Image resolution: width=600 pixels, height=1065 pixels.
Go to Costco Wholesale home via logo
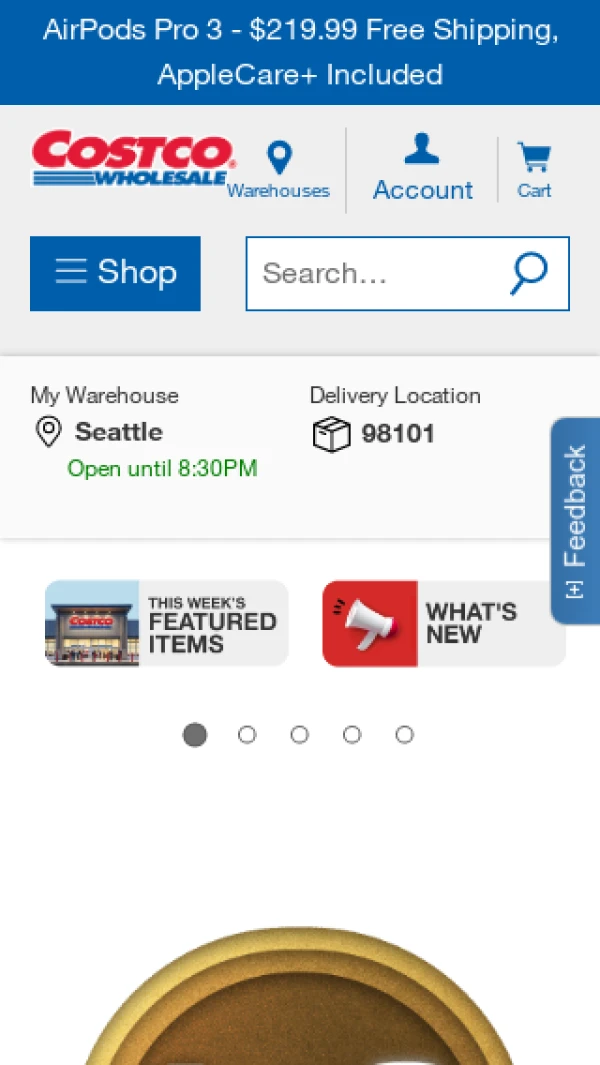[133, 159]
